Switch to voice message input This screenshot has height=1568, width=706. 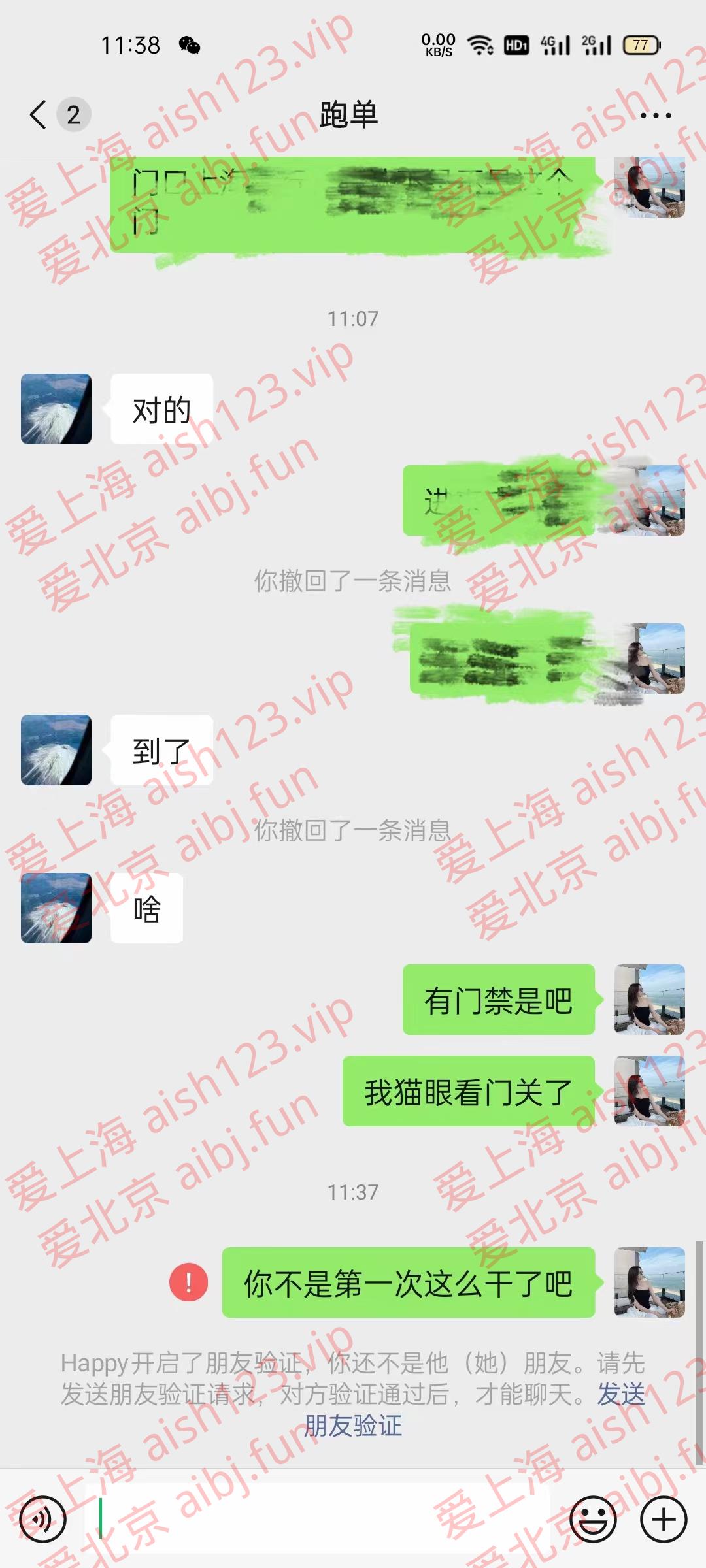(x=43, y=1519)
